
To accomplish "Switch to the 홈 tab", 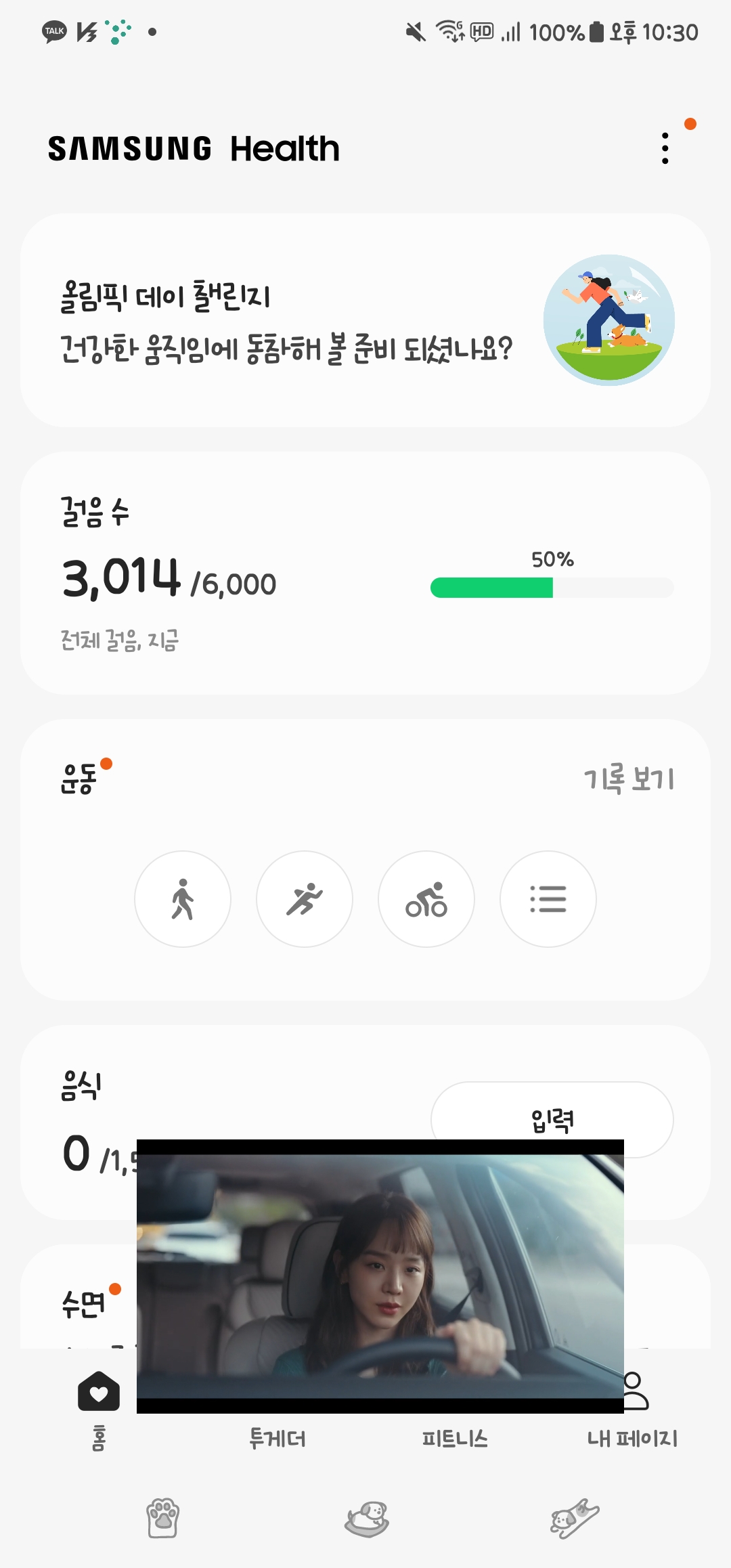I will coord(99,1408).
